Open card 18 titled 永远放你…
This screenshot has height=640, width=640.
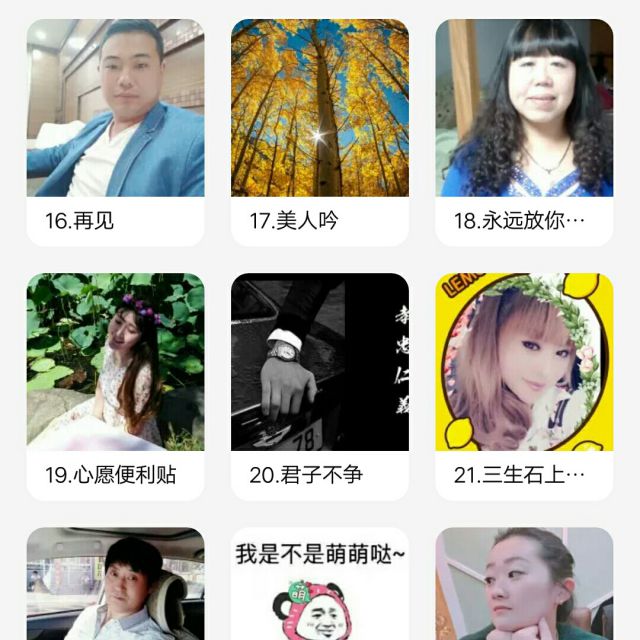point(524,130)
